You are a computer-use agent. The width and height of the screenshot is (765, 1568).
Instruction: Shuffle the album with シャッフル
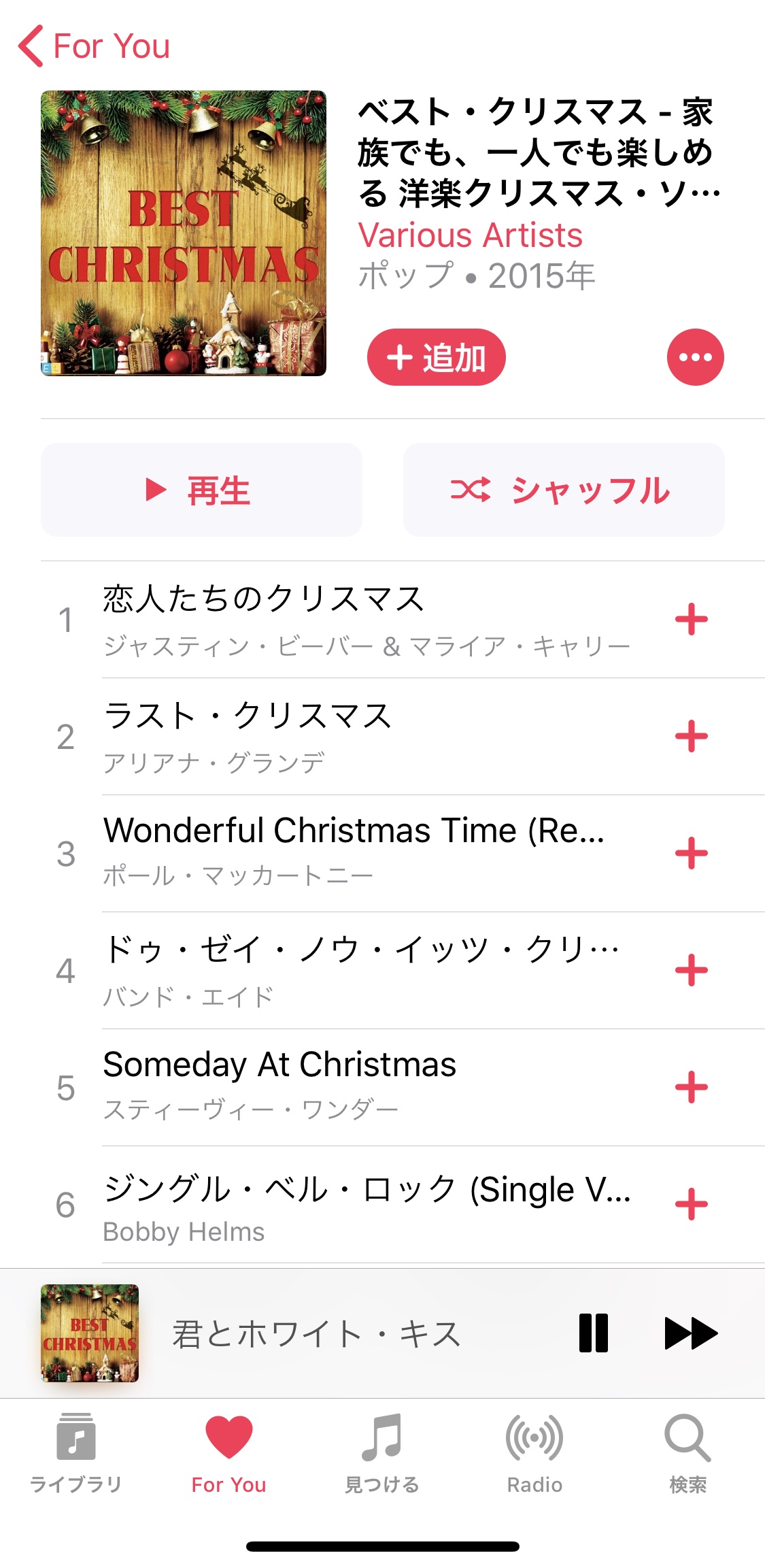tap(564, 490)
